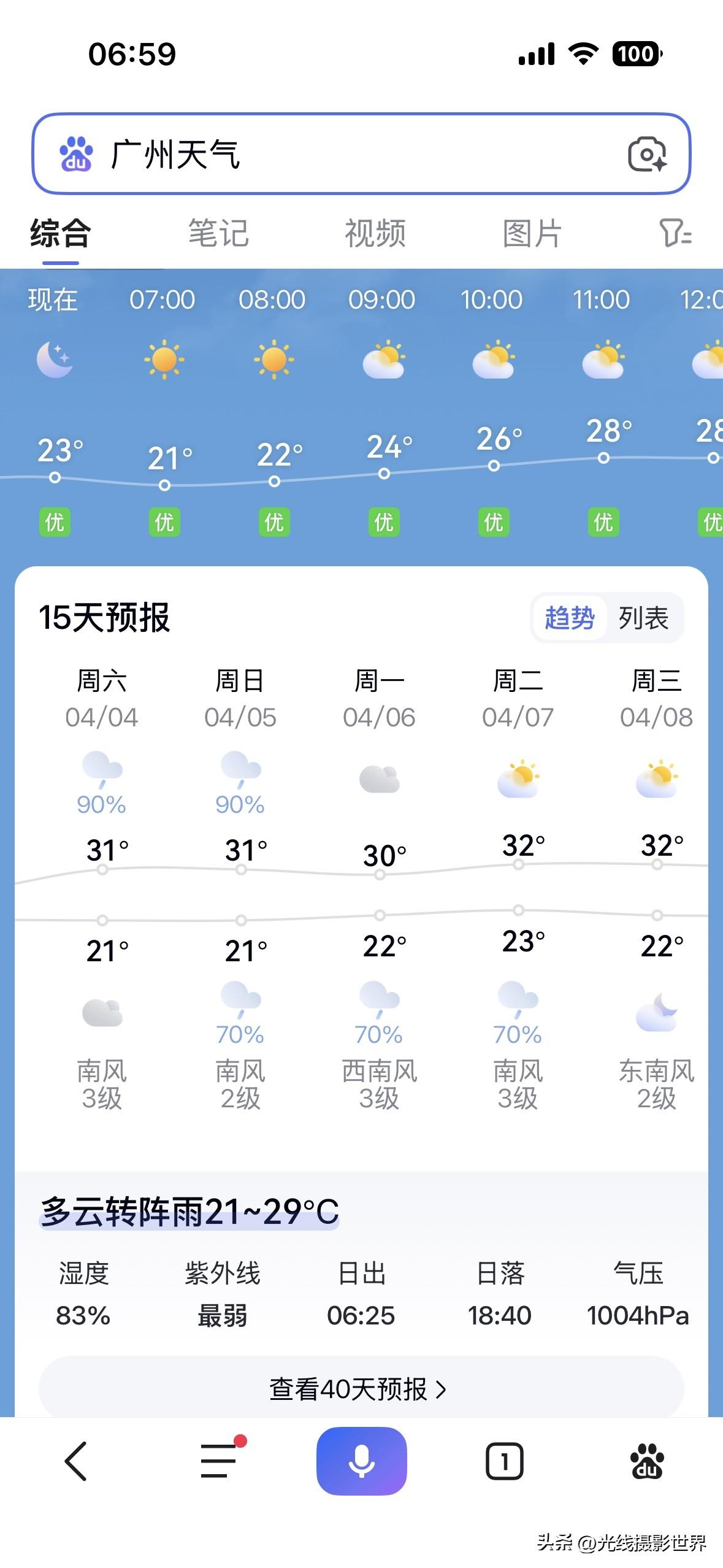This screenshot has height=1568, width=723.
Task: Switch to the 视频 tab
Action: click(376, 234)
